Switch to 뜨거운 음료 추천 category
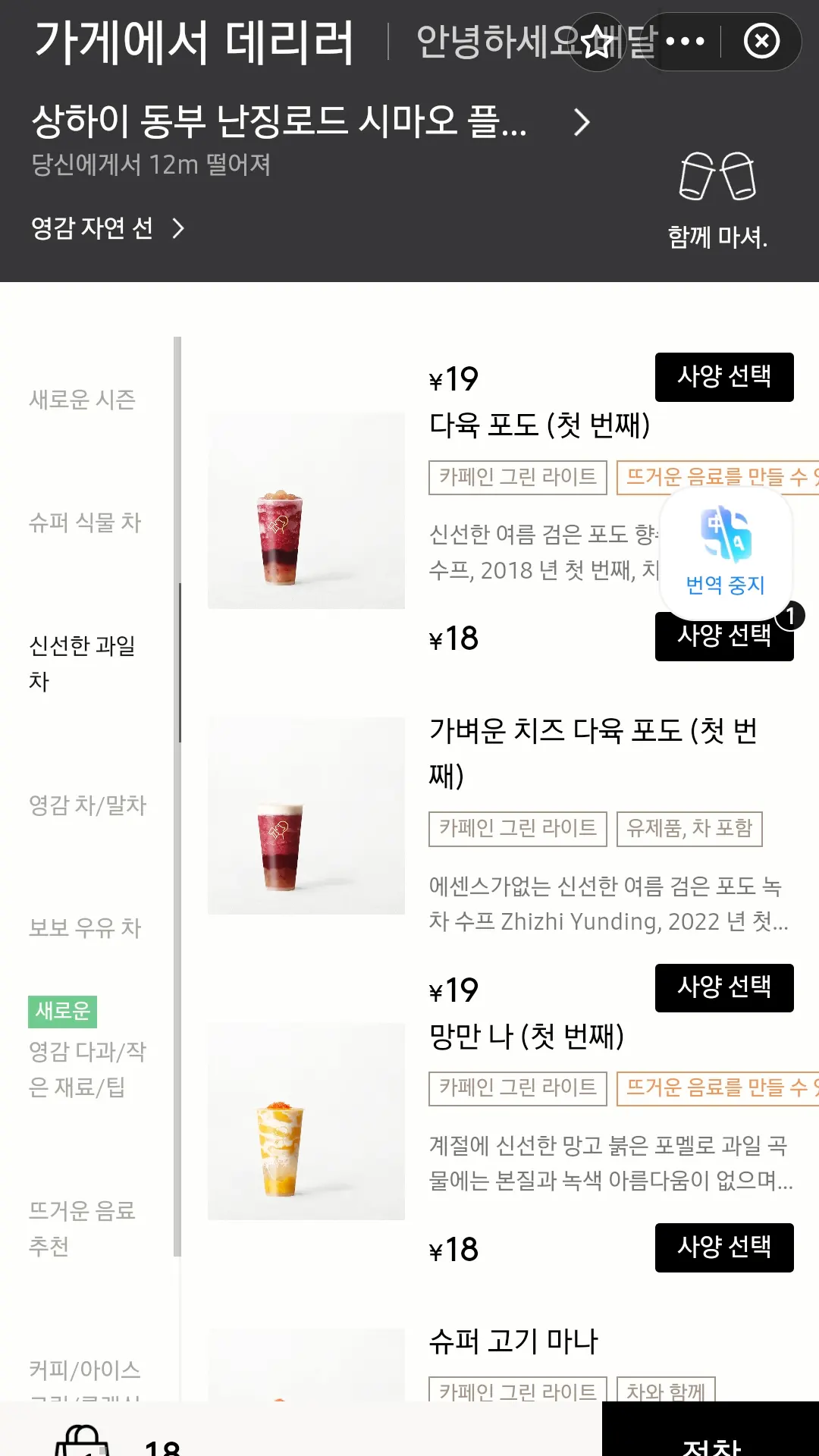The image size is (819, 1456). [82, 1228]
